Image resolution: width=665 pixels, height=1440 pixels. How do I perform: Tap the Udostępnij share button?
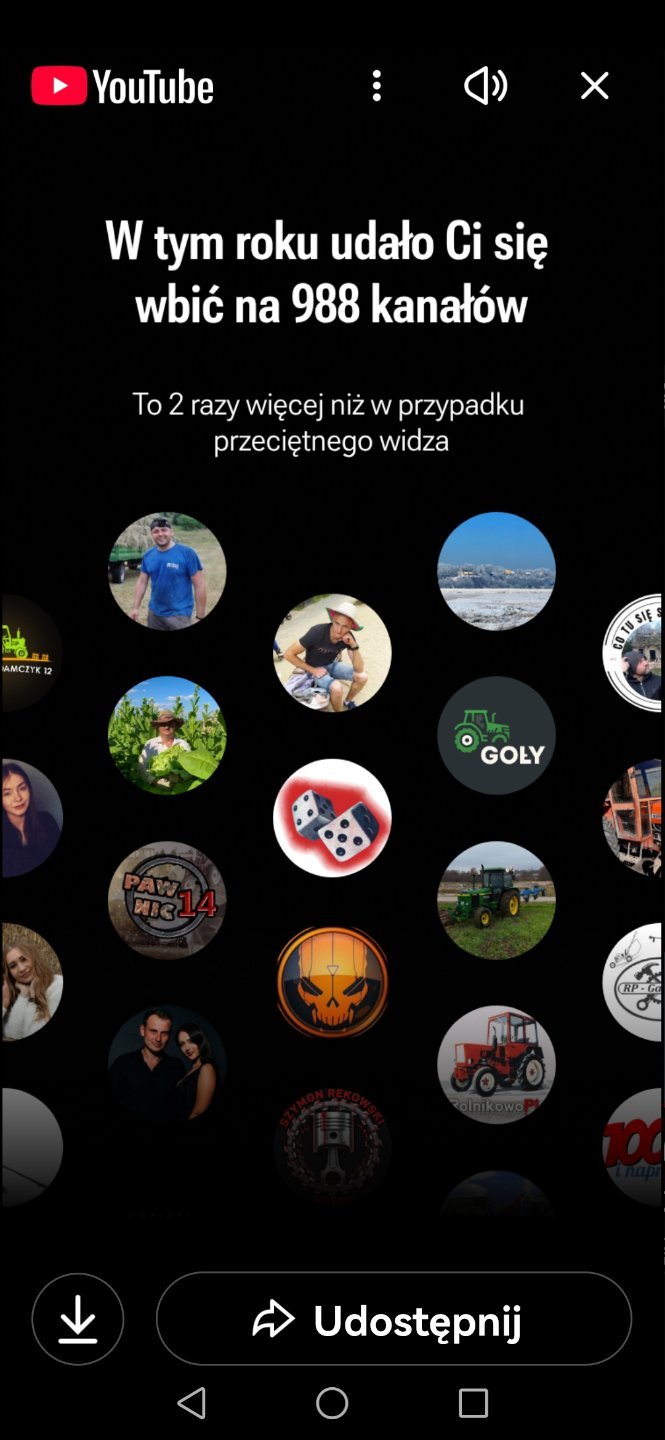coord(394,1320)
